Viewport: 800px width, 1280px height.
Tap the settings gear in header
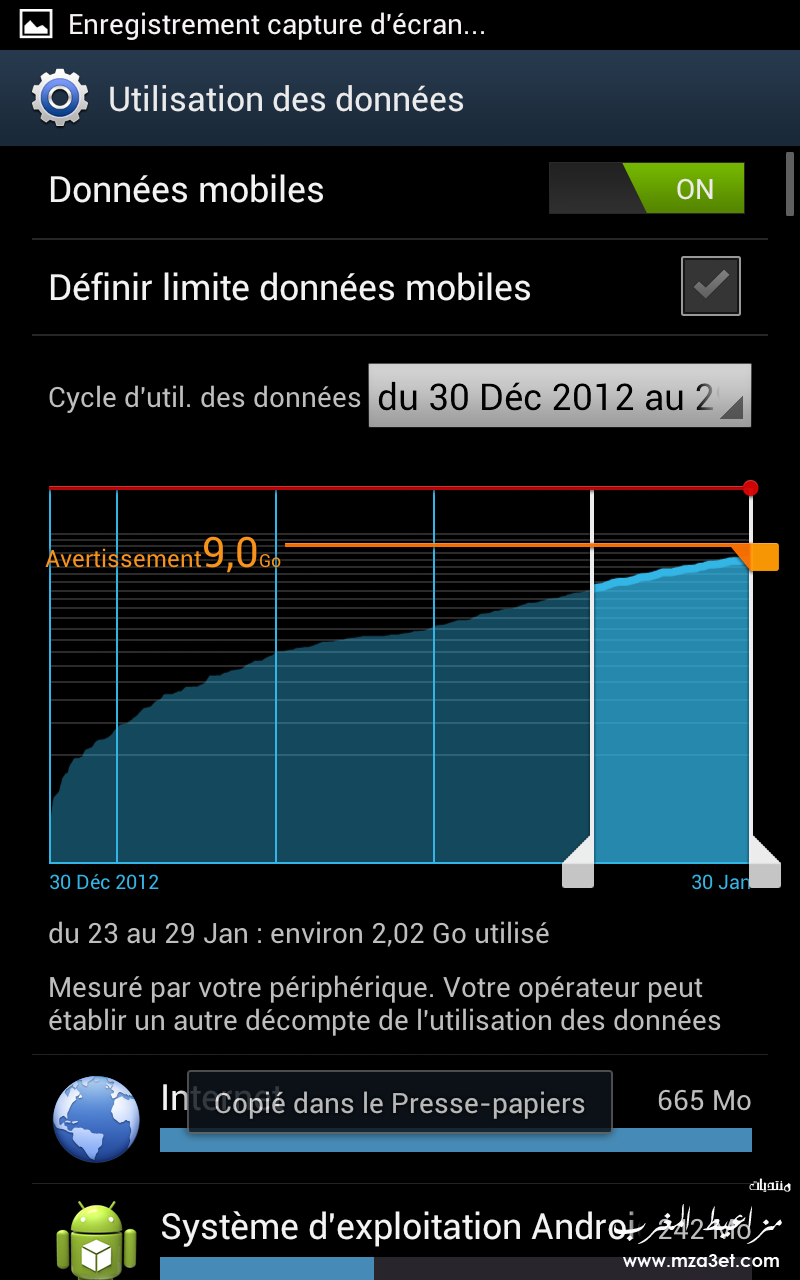coord(60,99)
